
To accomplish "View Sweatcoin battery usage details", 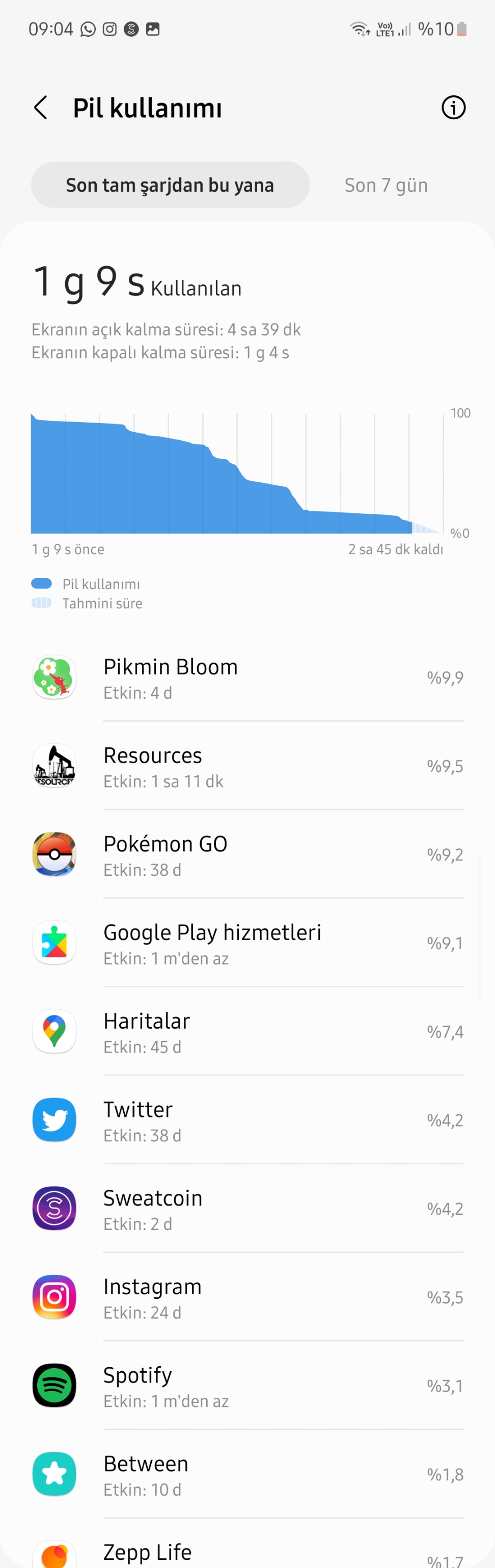I will pyautogui.click(x=248, y=1210).
